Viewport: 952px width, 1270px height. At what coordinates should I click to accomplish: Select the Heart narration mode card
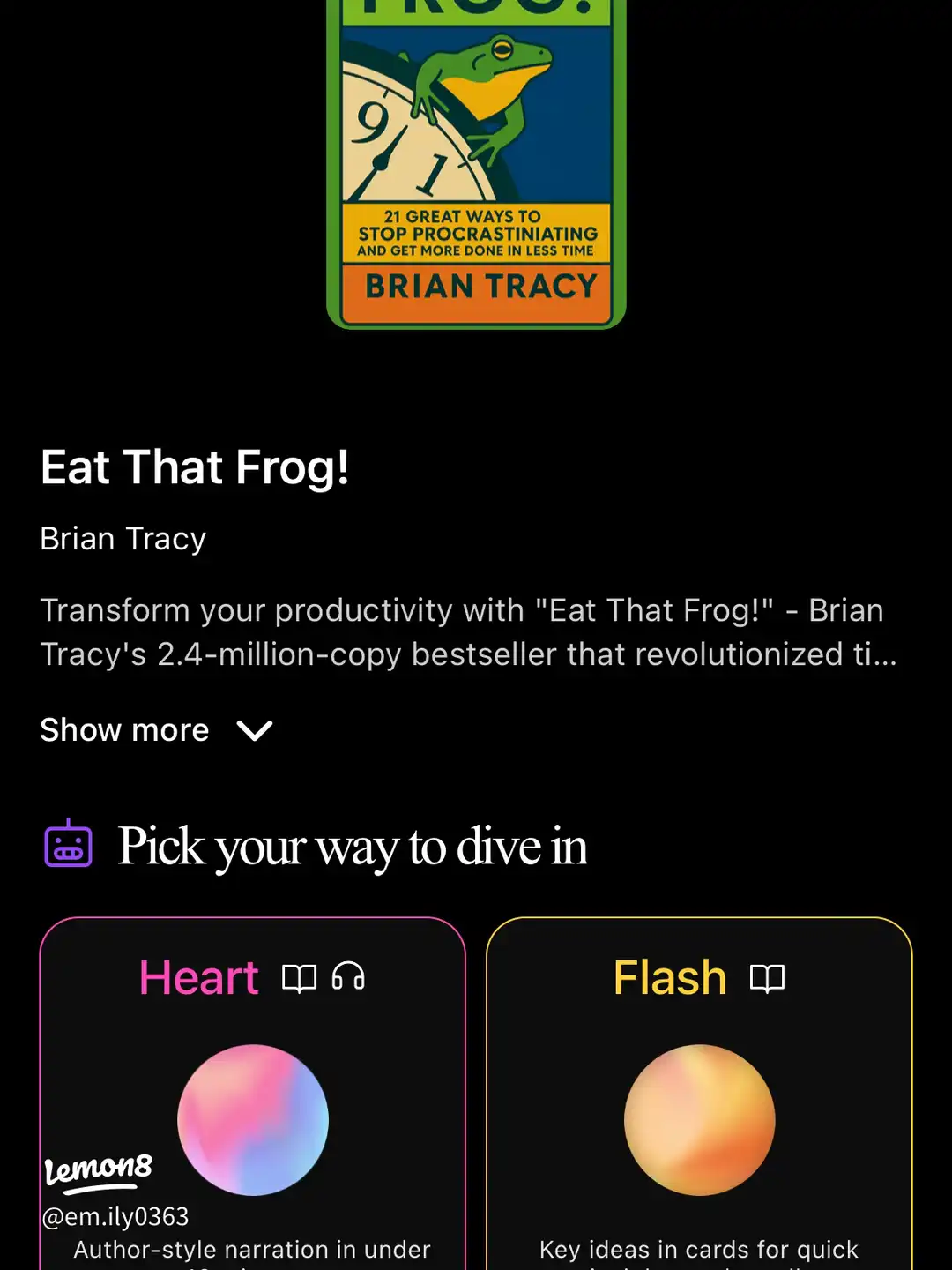click(x=253, y=1094)
